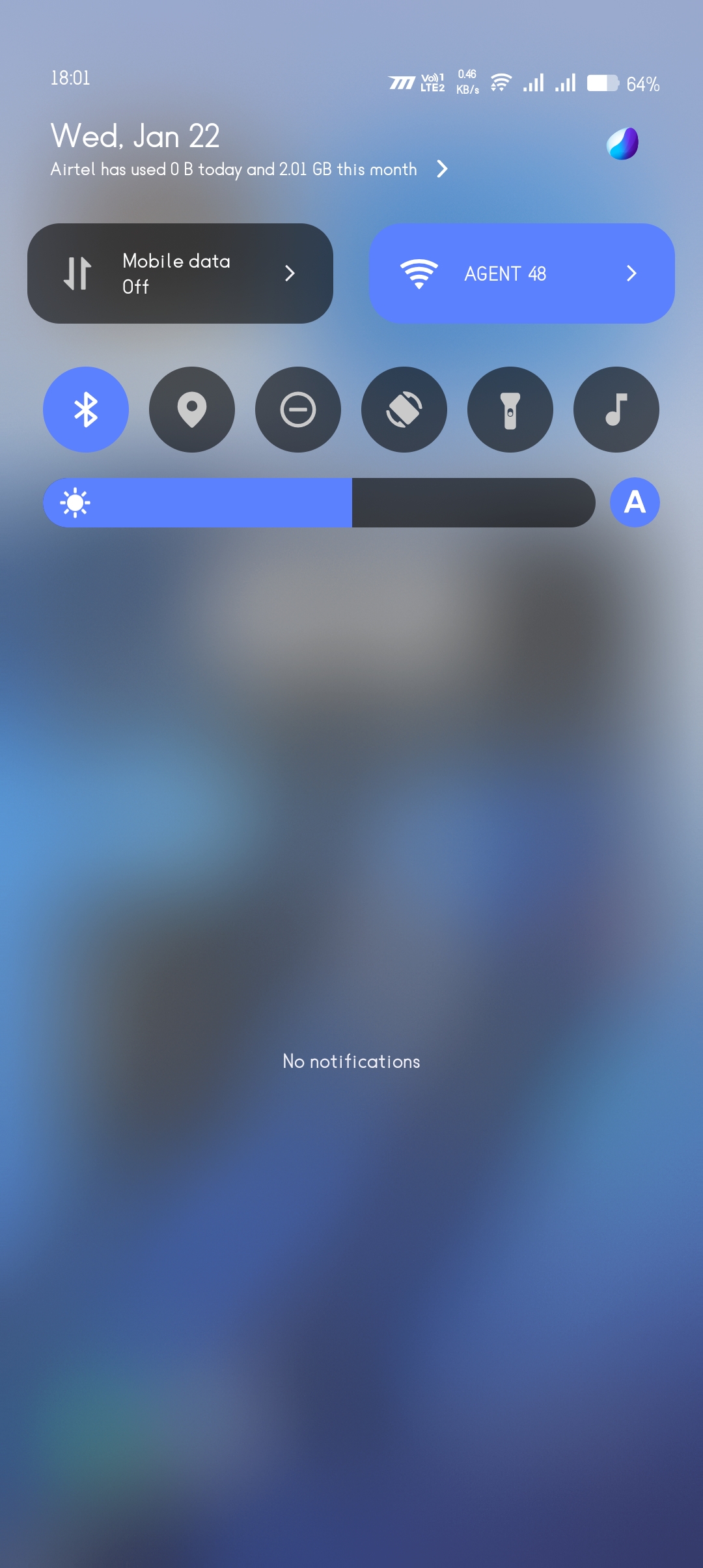Tap the music note sound toggle

click(616, 410)
